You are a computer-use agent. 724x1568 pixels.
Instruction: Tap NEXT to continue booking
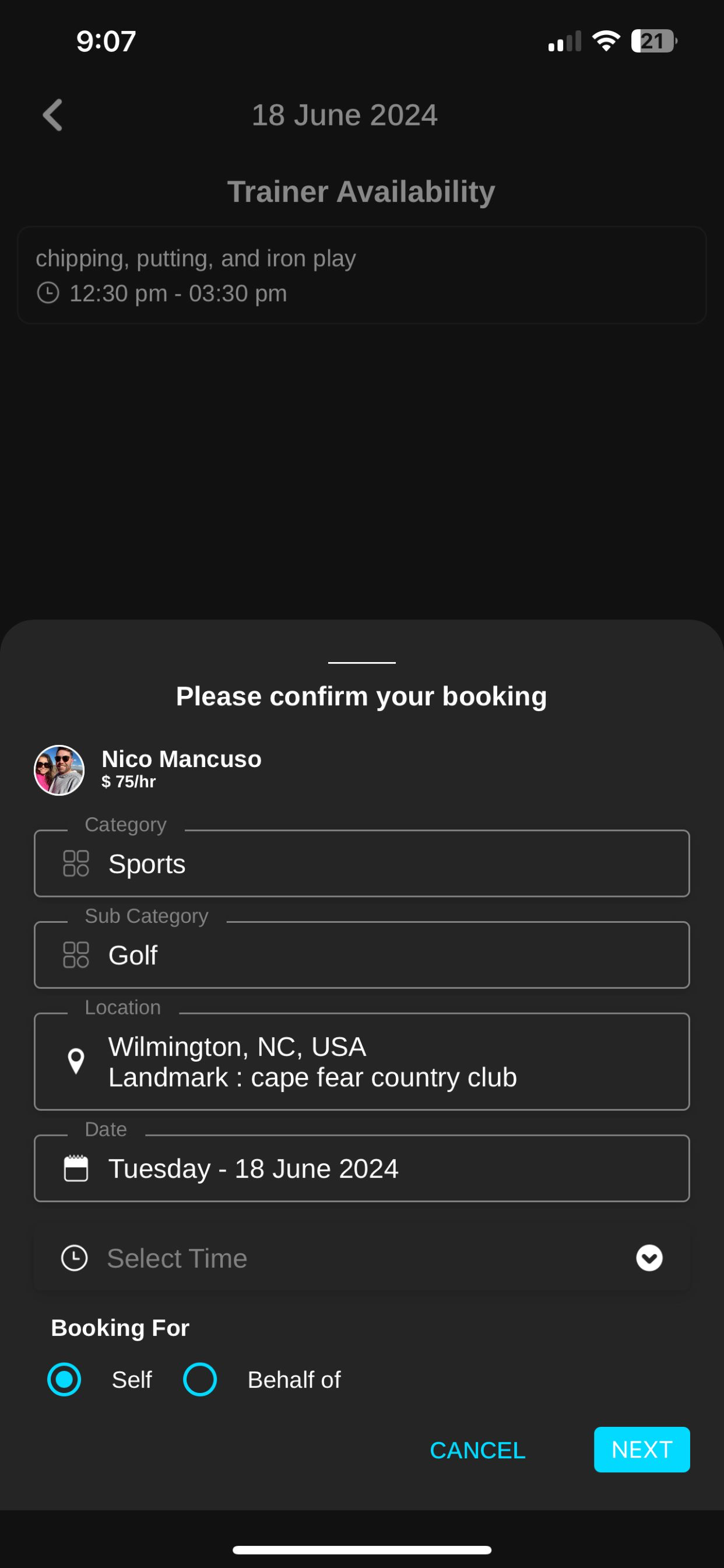tap(642, 1450)
